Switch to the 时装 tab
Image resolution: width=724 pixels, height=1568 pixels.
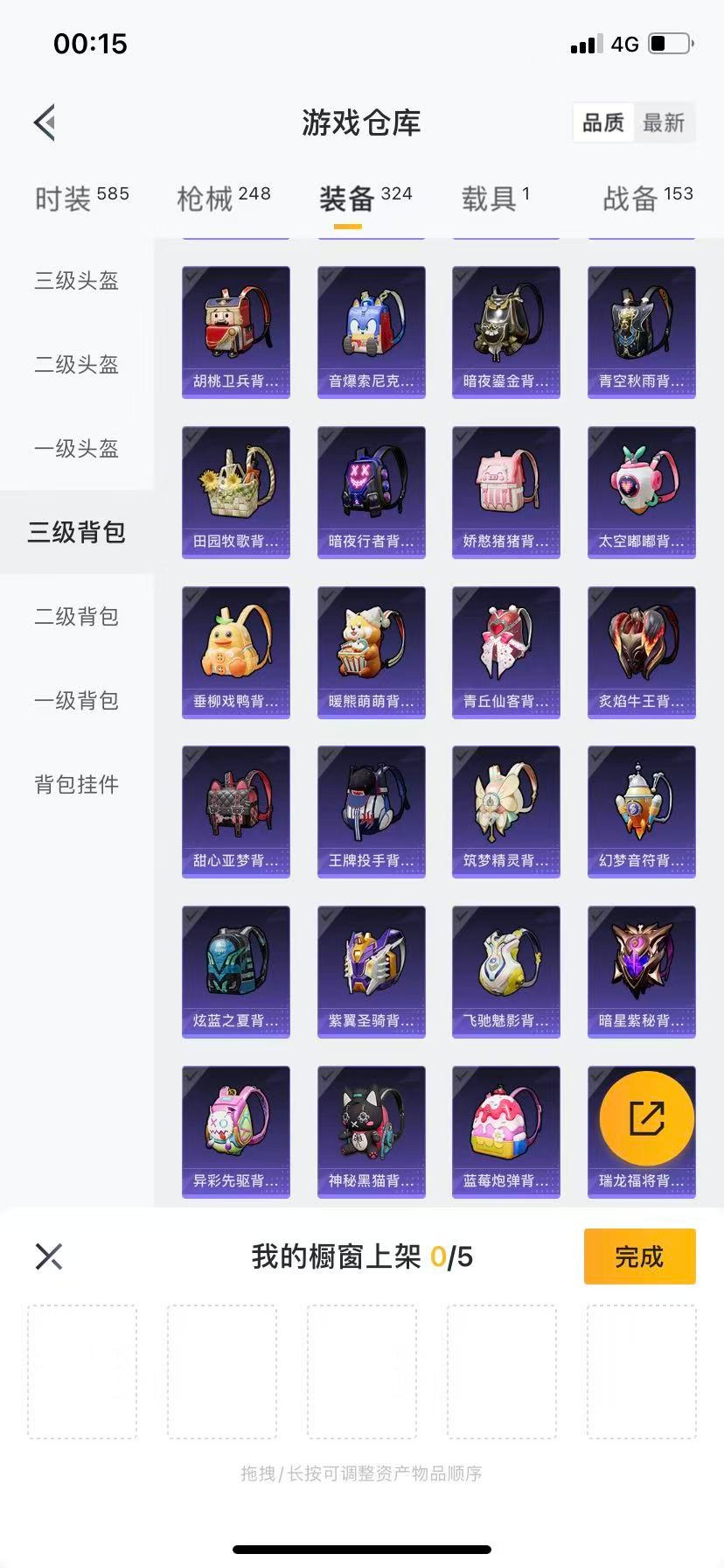click(x=81, y=198)
